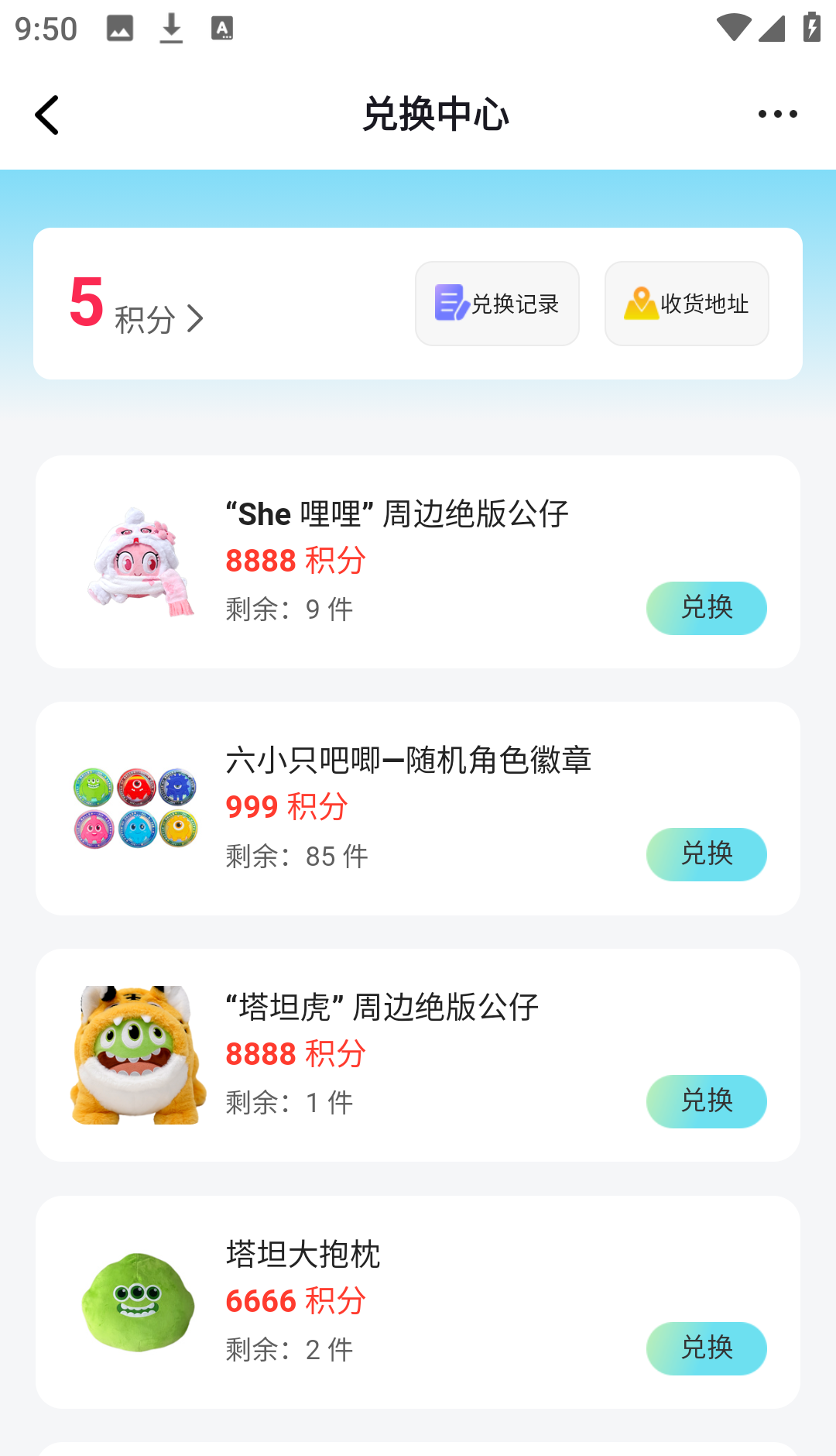The image size is (836, 1456).
Task: Tap the keyboard indicator icon in status bar
Action: [223, 29]
